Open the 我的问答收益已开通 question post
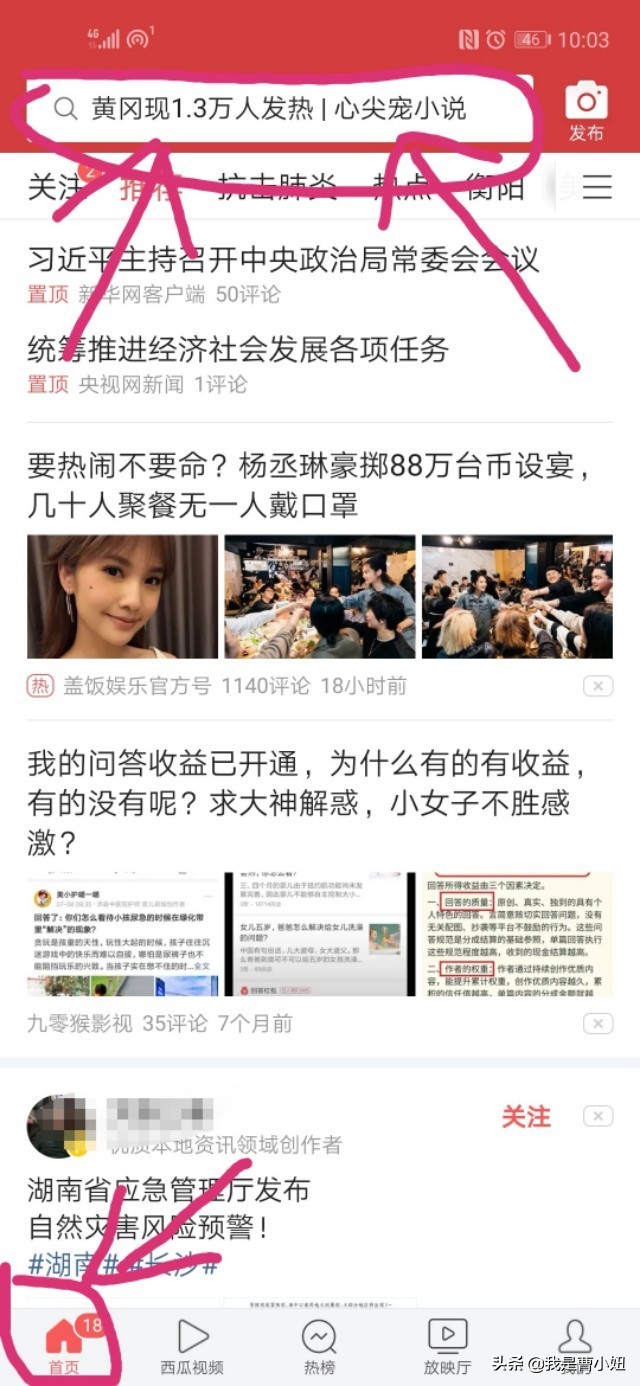The height and width of the screenshot is (1386, 640). coord(307,804)
